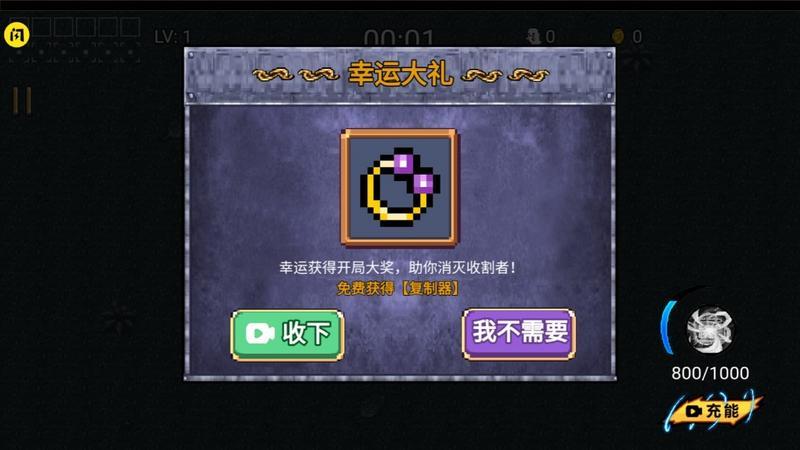800x450 pixels.
Task: Accept the lucky gift with 收下 button
Action: [x=287, y=333]
